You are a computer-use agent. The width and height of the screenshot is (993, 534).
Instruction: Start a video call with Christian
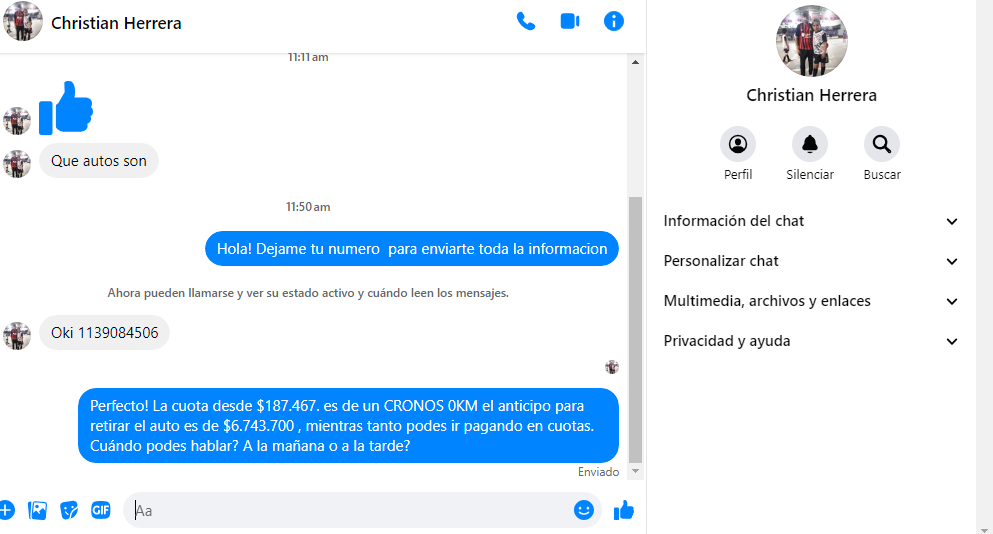(570, 21)
